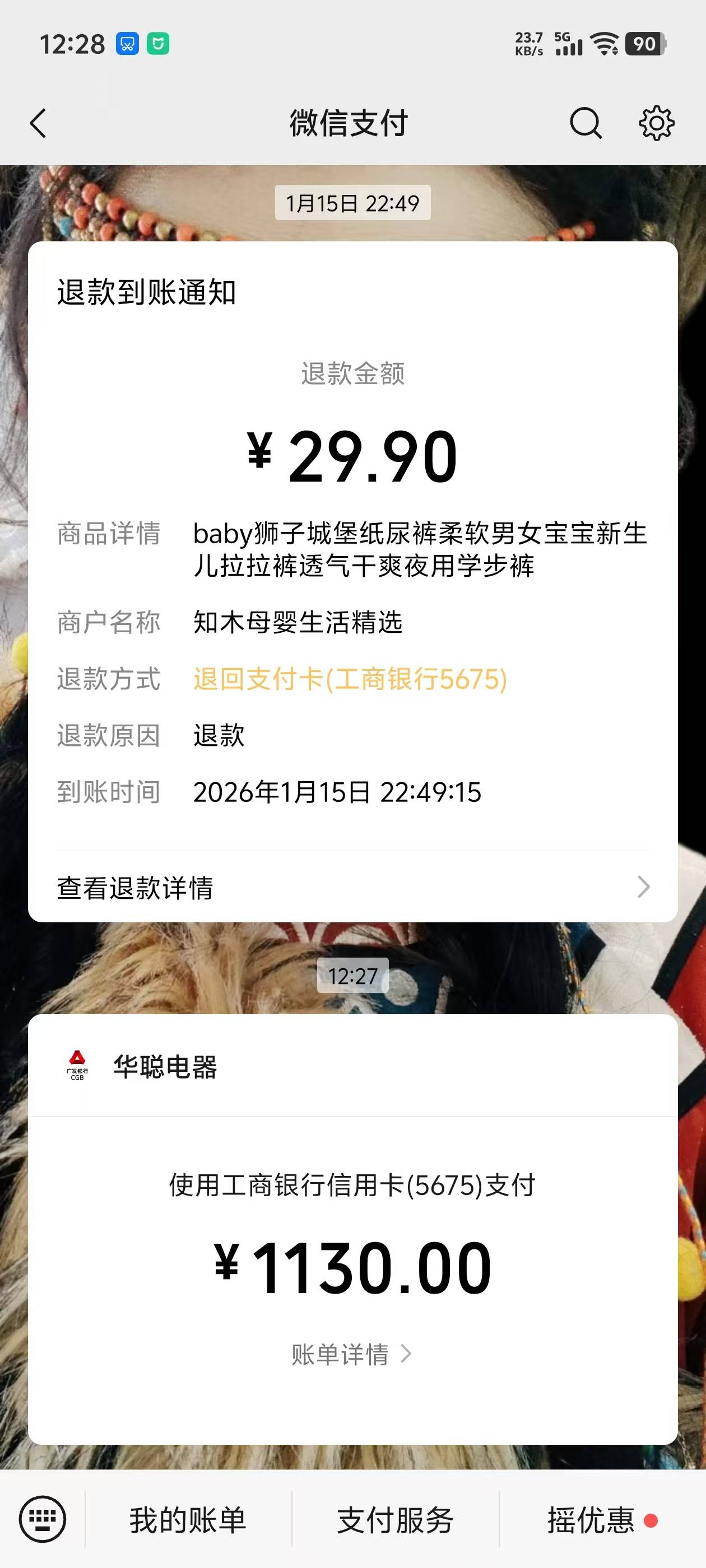The height and width of the screenshot is (1568, 706).
Task: Switch to keyboard input mode
Action: click(x=42, y=1519)
